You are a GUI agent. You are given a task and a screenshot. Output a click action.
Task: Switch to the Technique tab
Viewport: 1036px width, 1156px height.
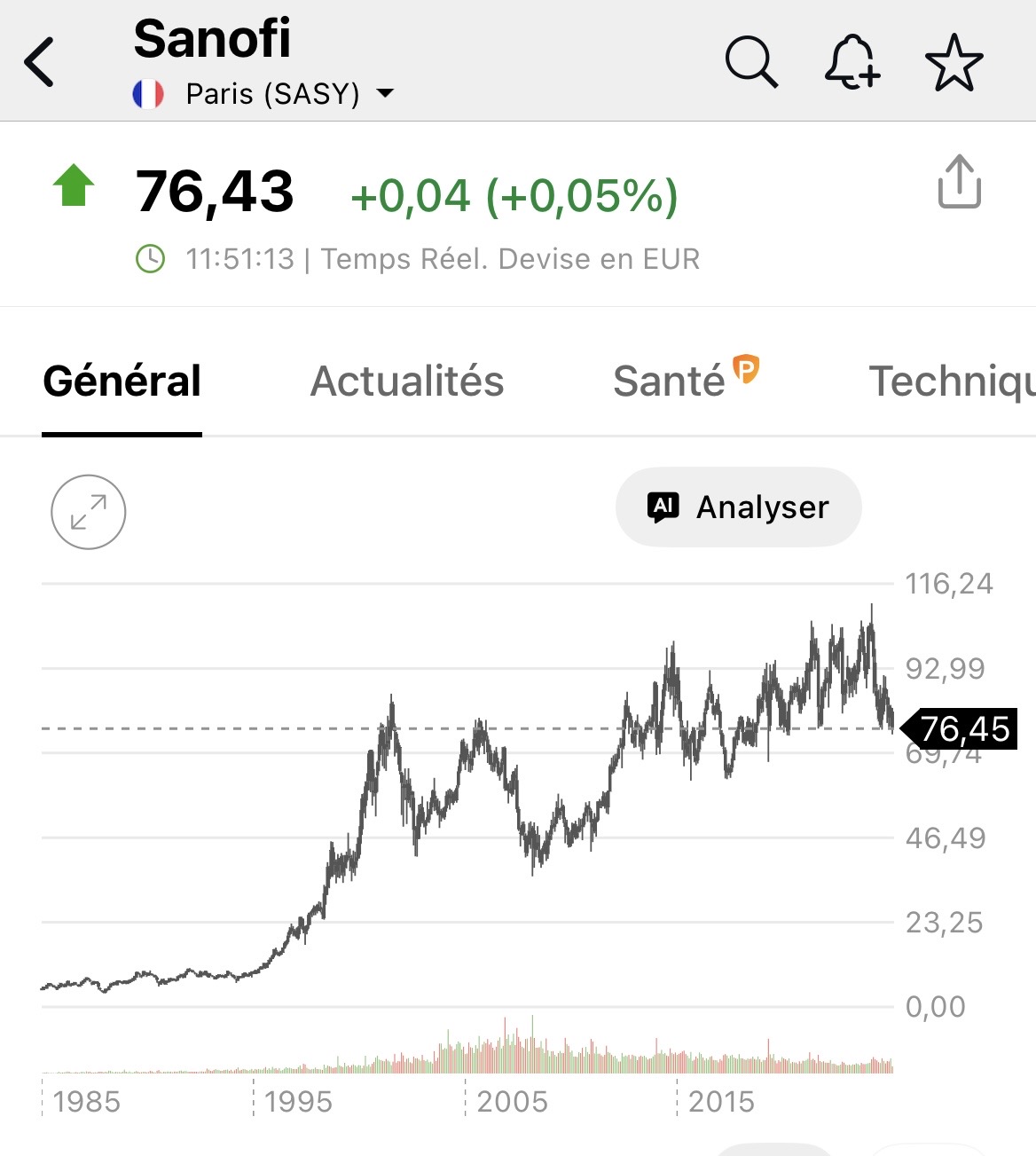click(951, 381)
